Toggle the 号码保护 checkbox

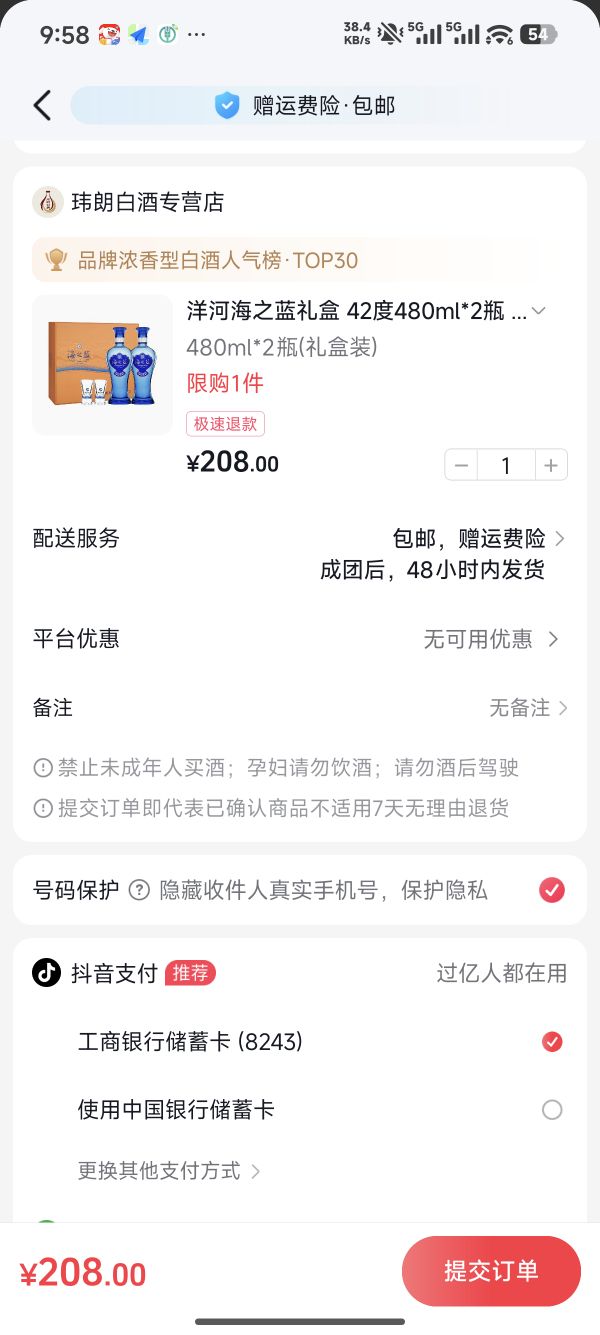(552, 890)
